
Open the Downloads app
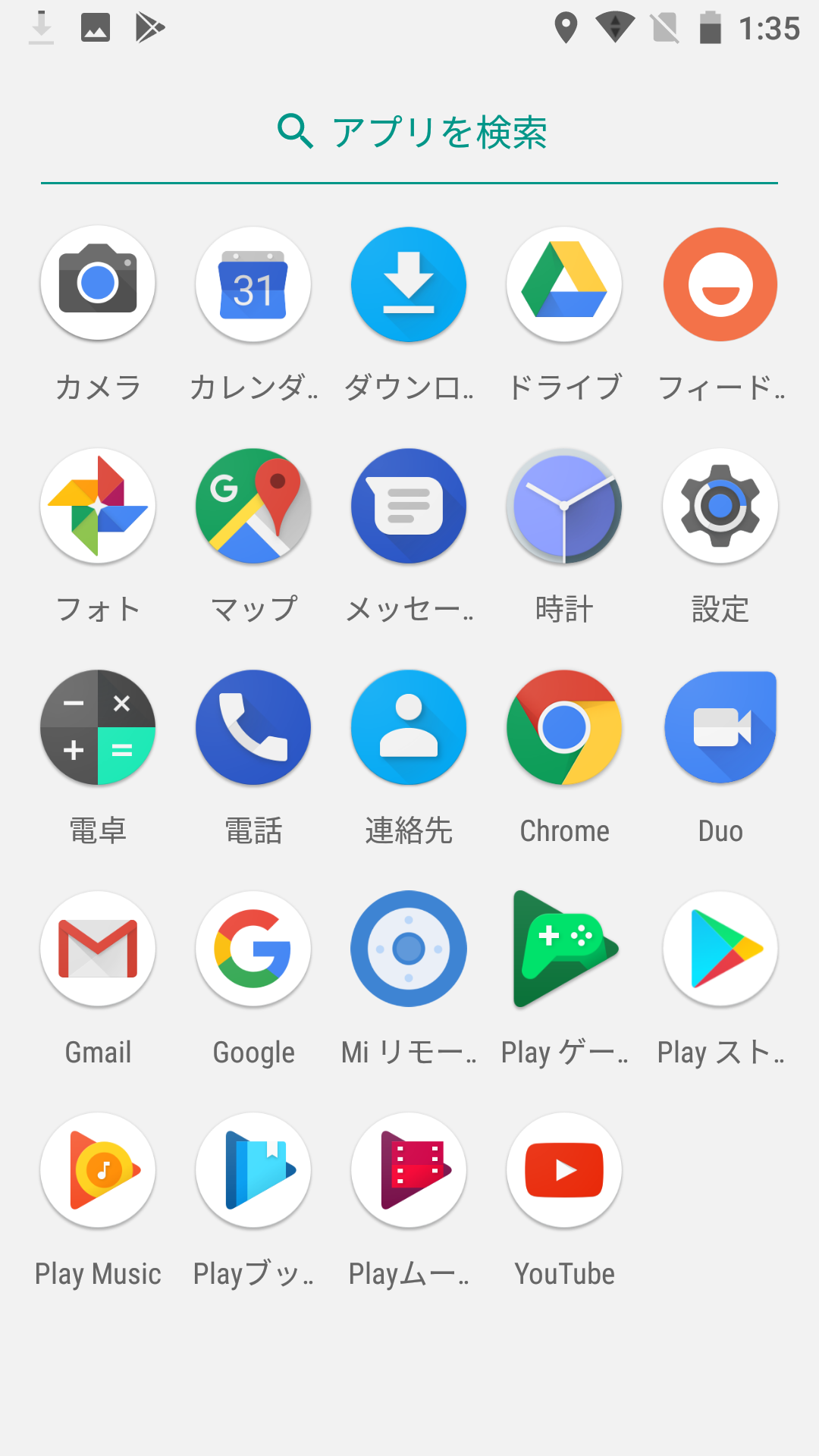tap(409, 284)
